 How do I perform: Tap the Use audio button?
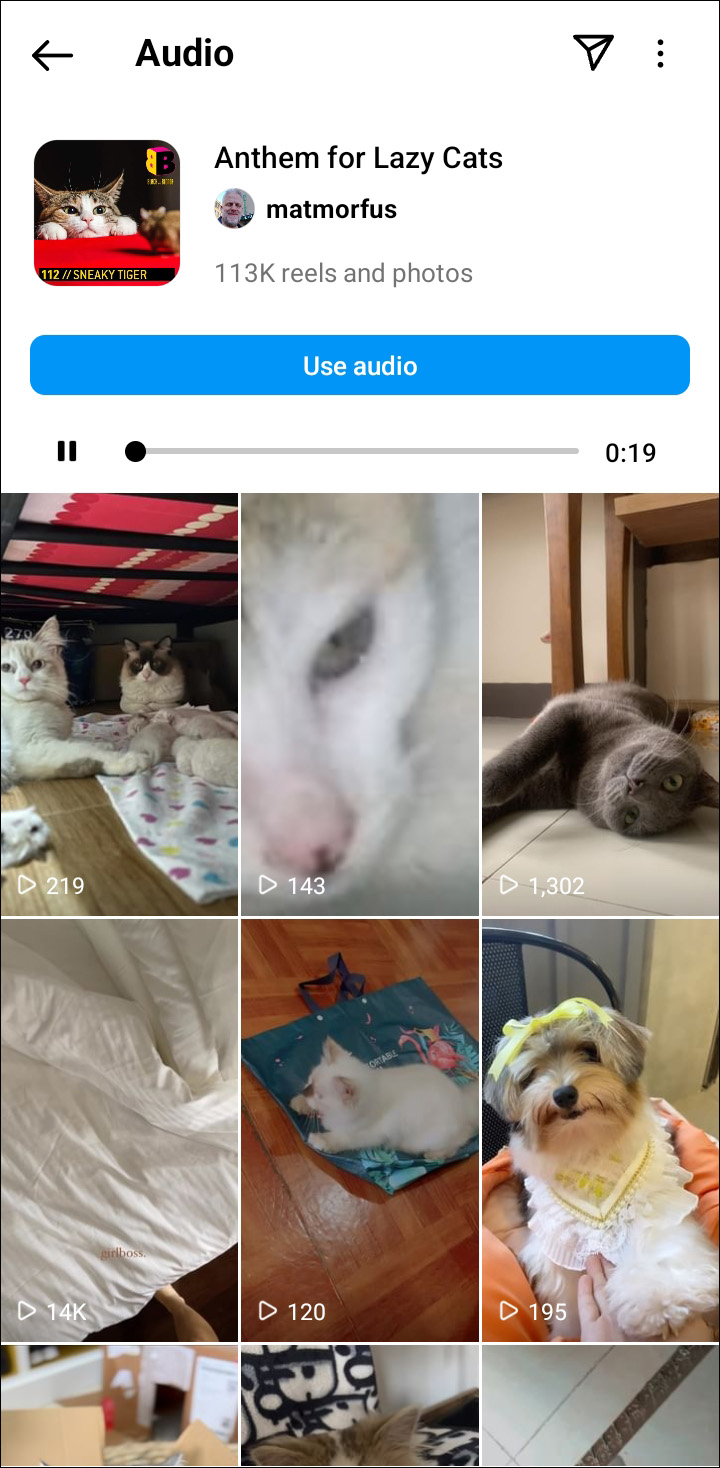coord(360,365)
